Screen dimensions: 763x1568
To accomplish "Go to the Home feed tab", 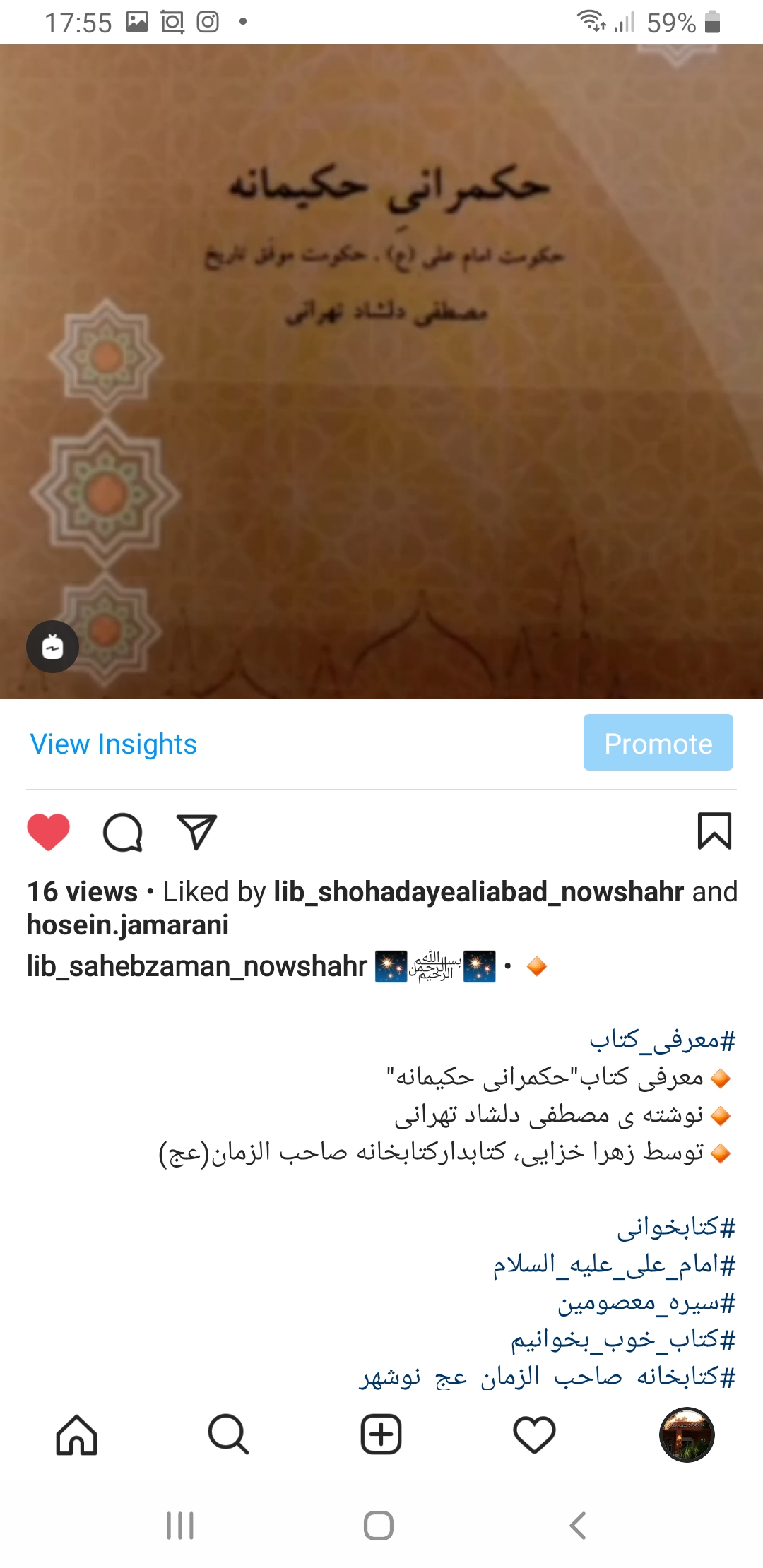I will 76,1435.
